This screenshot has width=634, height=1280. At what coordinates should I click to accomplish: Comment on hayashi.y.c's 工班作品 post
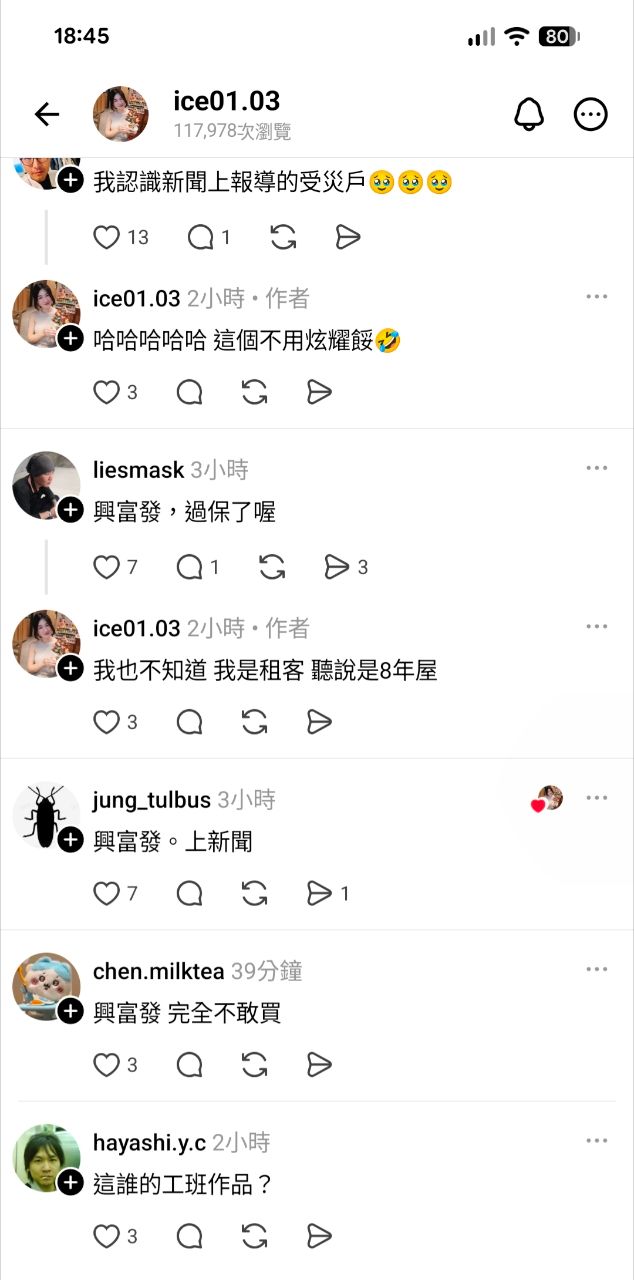click(x=190, y=1236)
